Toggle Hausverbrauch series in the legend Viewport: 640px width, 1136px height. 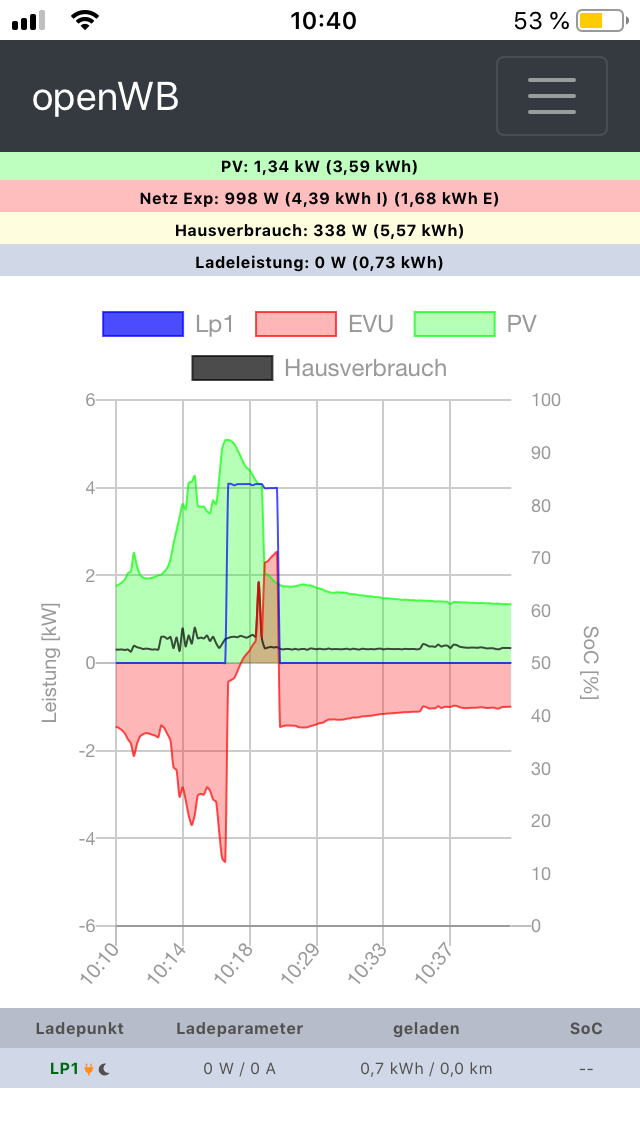(x=319, y=368)
